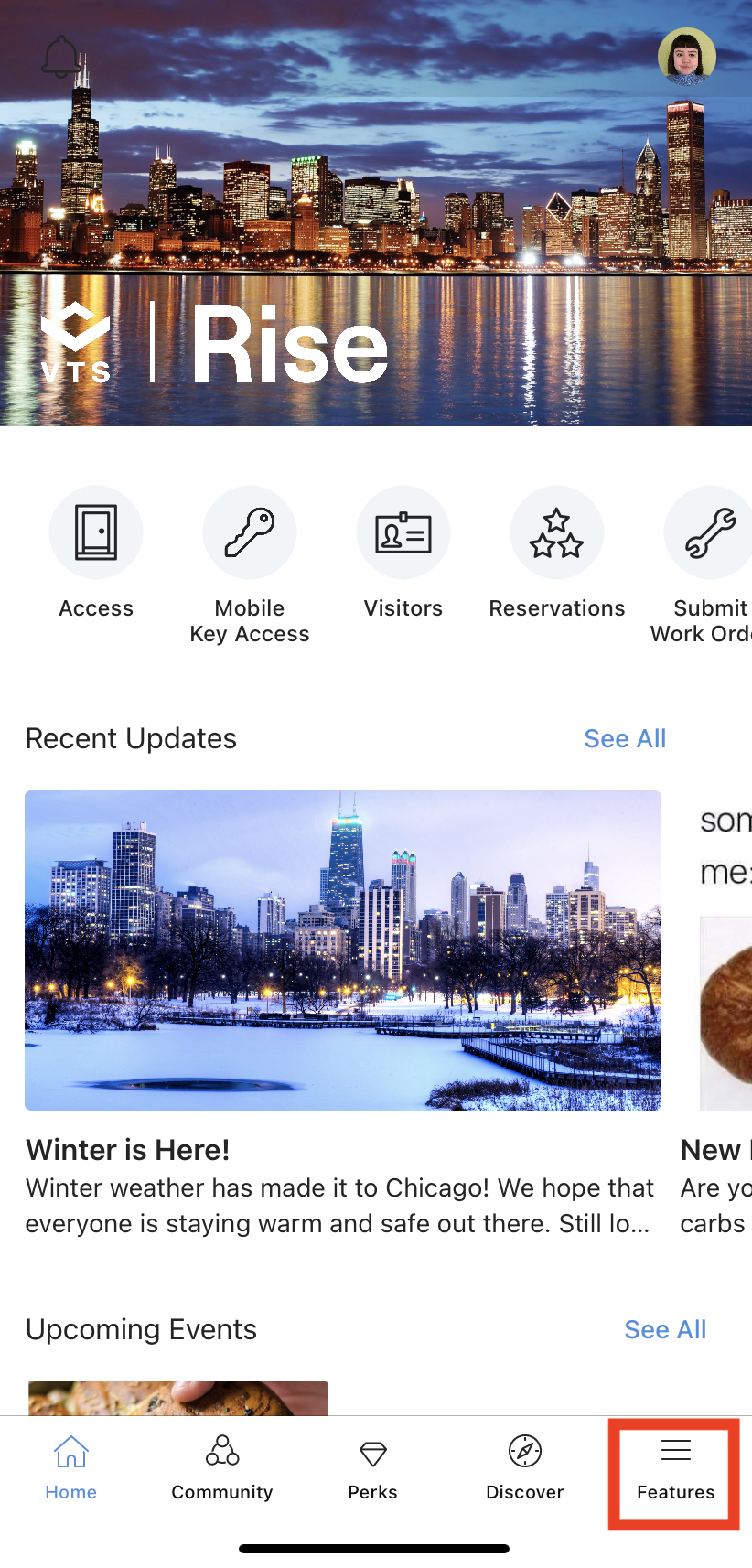This screenshot has width=752, height=1568.
Task: Open Submit Work Order
Action: tap(710, 533)
